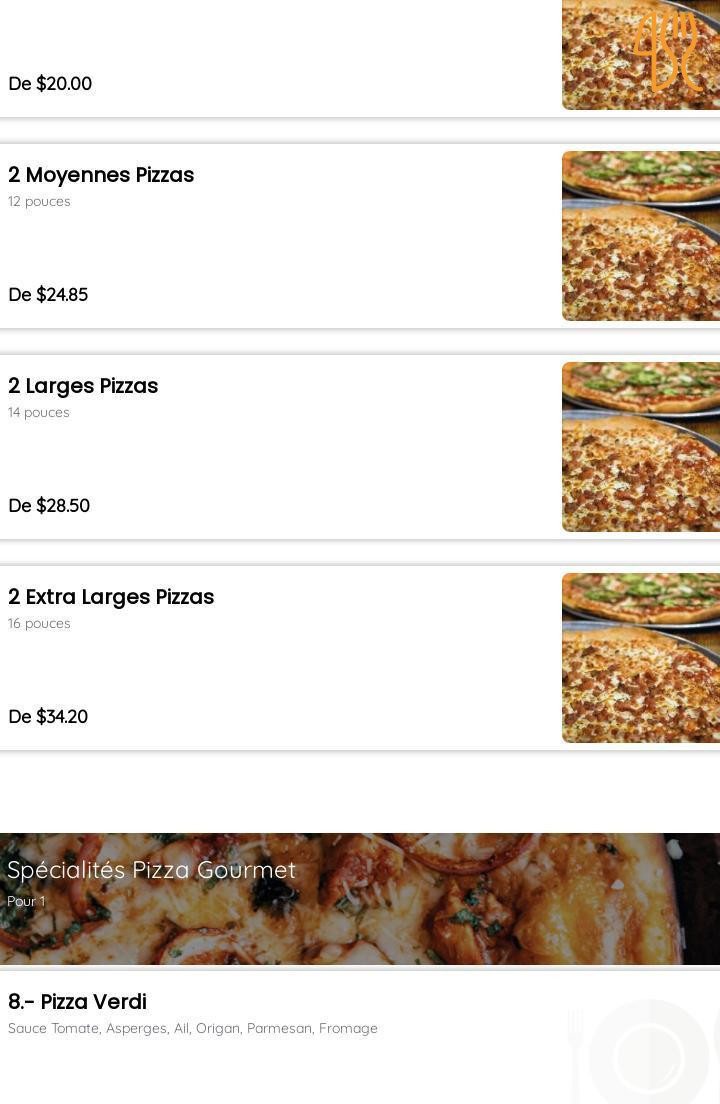
Task: Select the 2 Moyennes Pizzas deal
Action: tap(280, 236)
